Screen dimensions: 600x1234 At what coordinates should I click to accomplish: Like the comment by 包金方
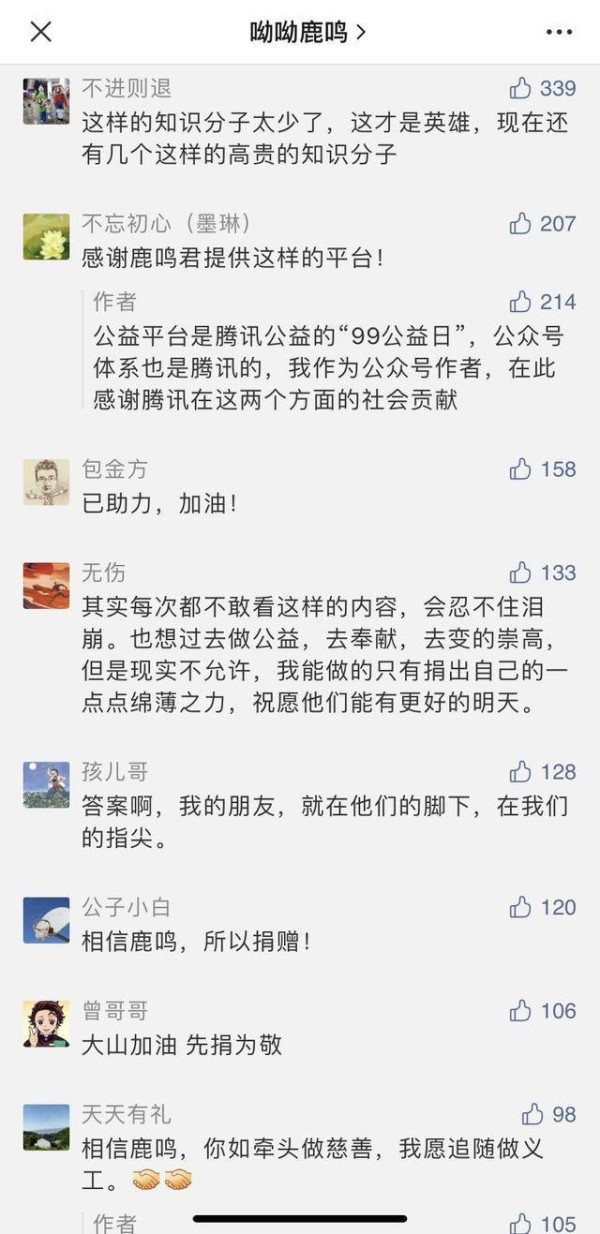pos(521,469)
